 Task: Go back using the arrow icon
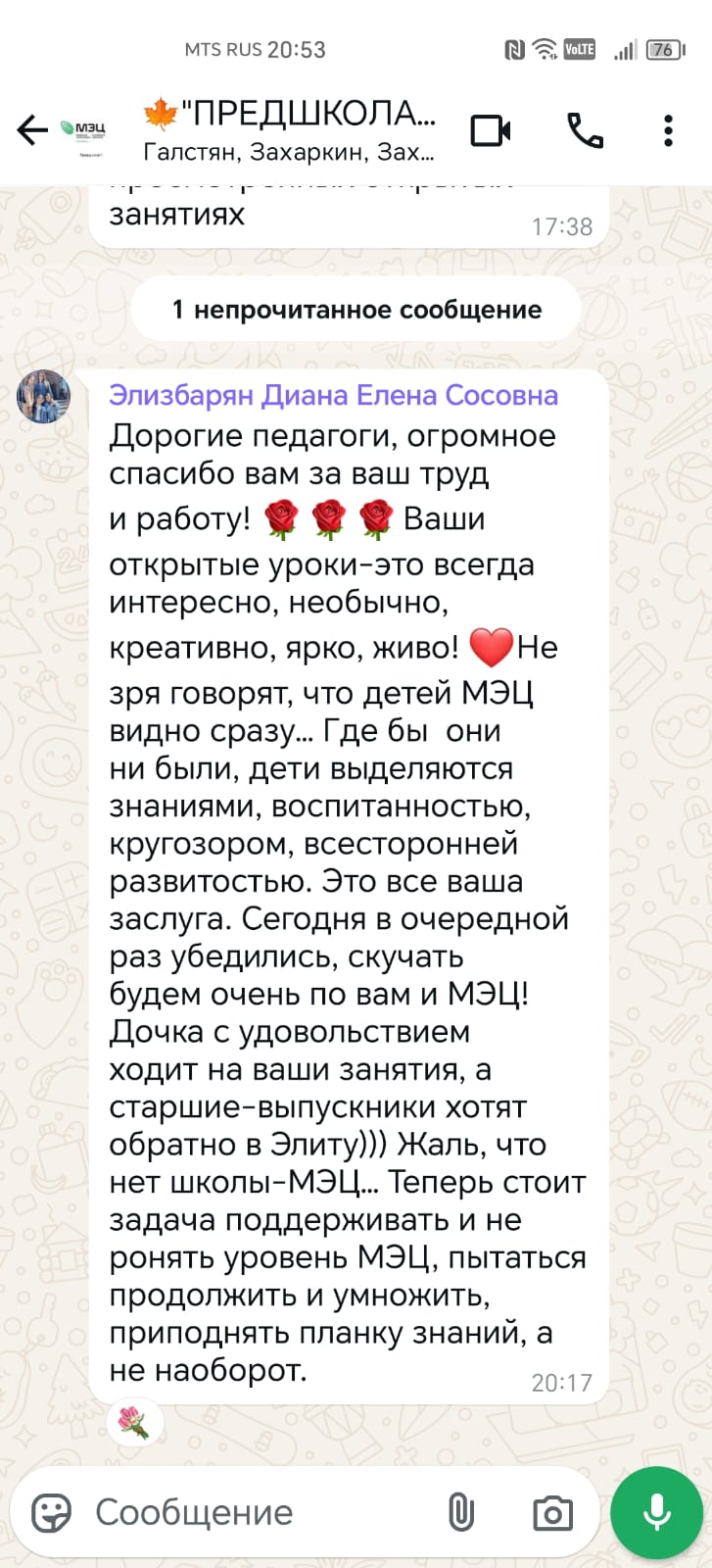click(32, 130)
